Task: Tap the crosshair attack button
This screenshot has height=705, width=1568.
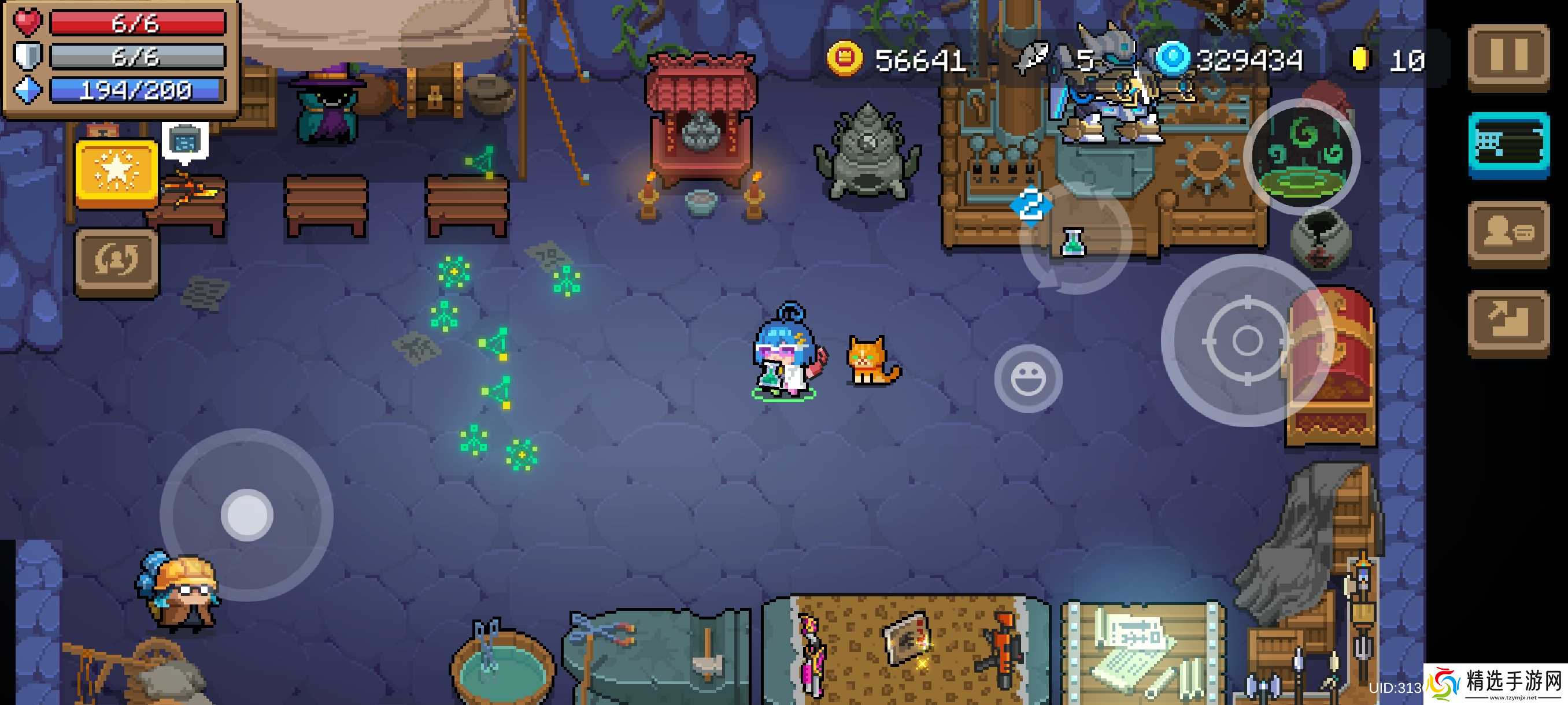Action: (1247, 340)
